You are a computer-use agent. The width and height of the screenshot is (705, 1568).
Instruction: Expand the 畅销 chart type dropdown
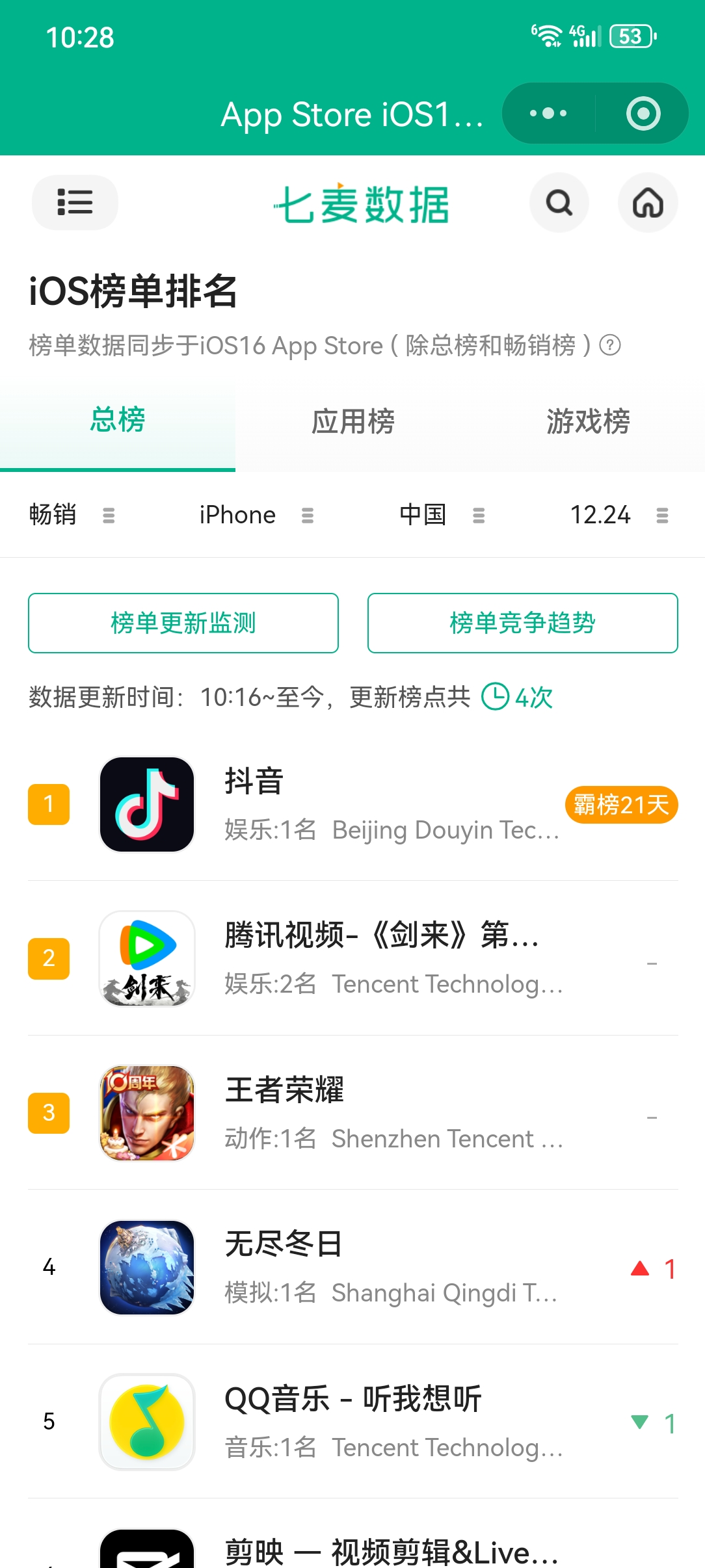[x=72, y=515]
